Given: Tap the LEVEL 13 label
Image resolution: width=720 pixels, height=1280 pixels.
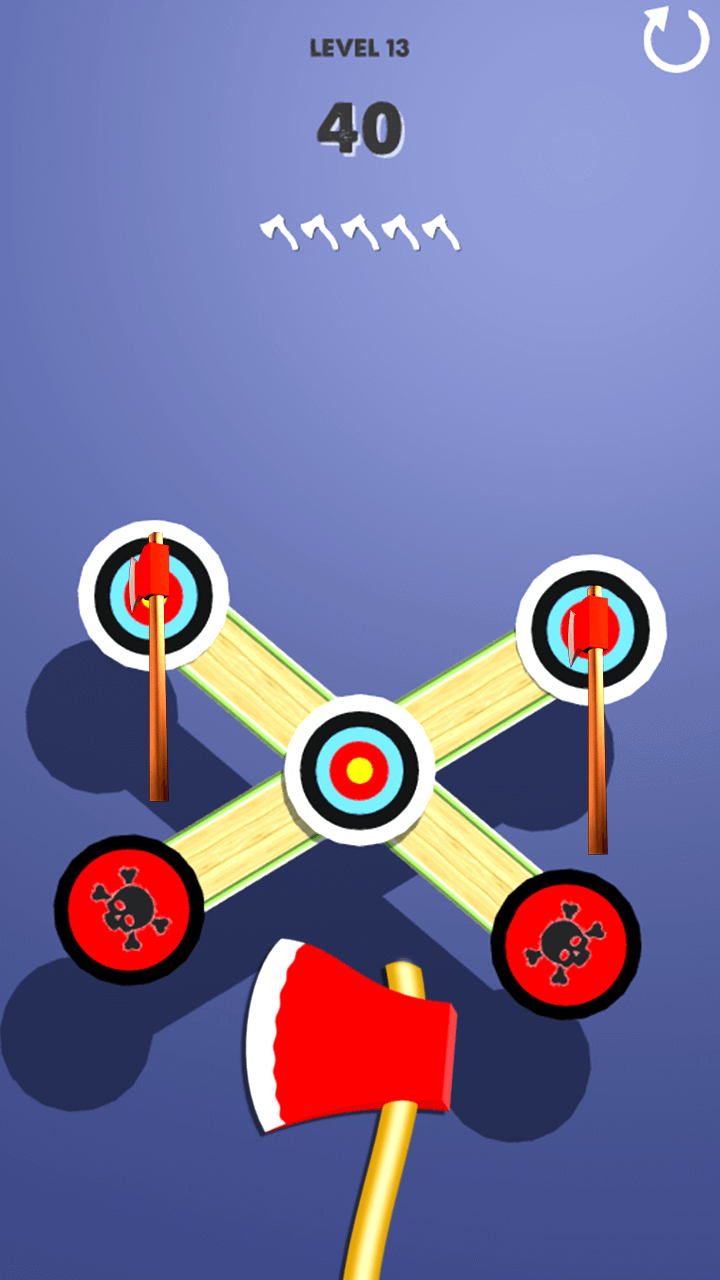Looking at the screenshot, I should (358, 47).
